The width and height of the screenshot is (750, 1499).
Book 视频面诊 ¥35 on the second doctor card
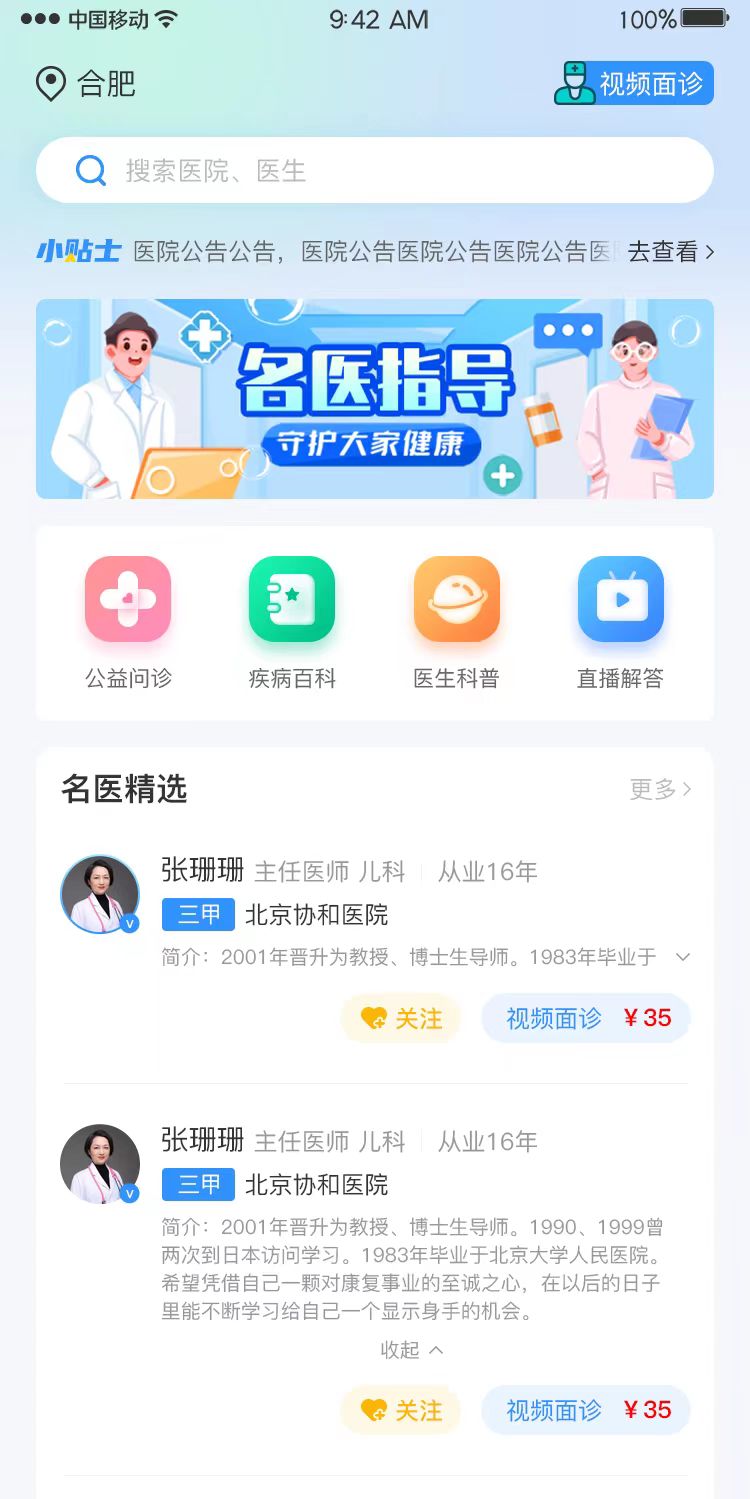(585, 1410)
